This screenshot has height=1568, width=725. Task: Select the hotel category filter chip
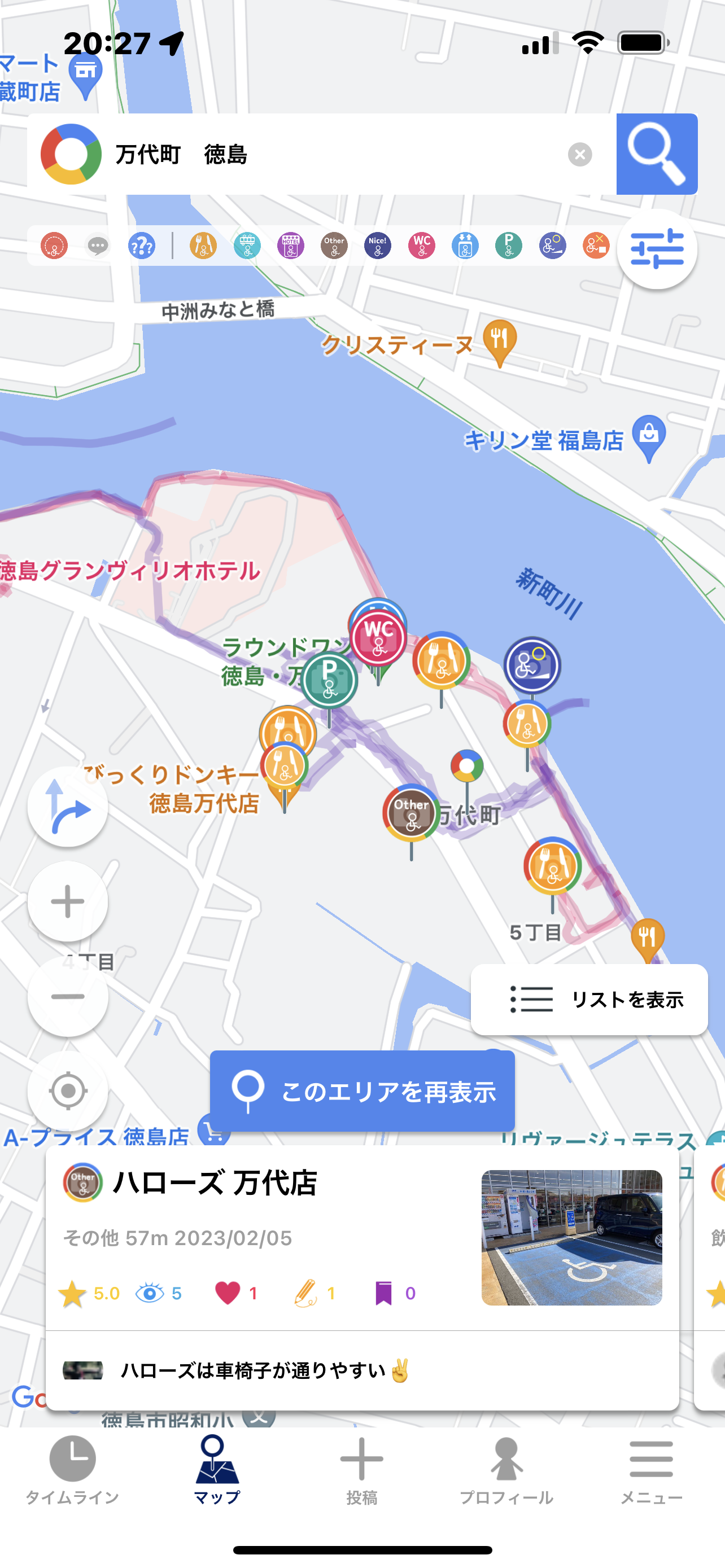290,246
